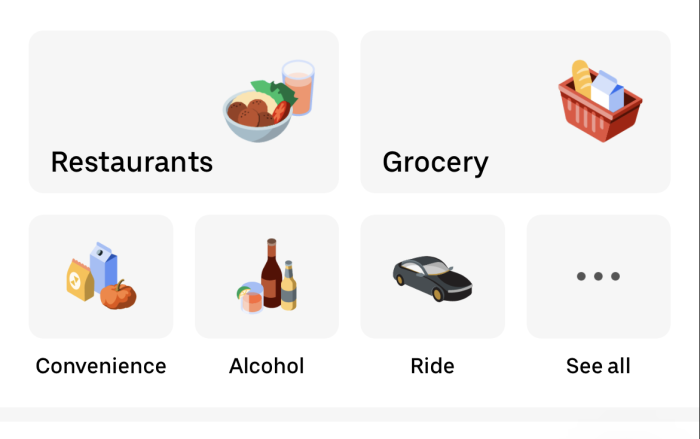Screen dimensions: 700x439
Task: Choose the Ride option
Action: [432, 277]
